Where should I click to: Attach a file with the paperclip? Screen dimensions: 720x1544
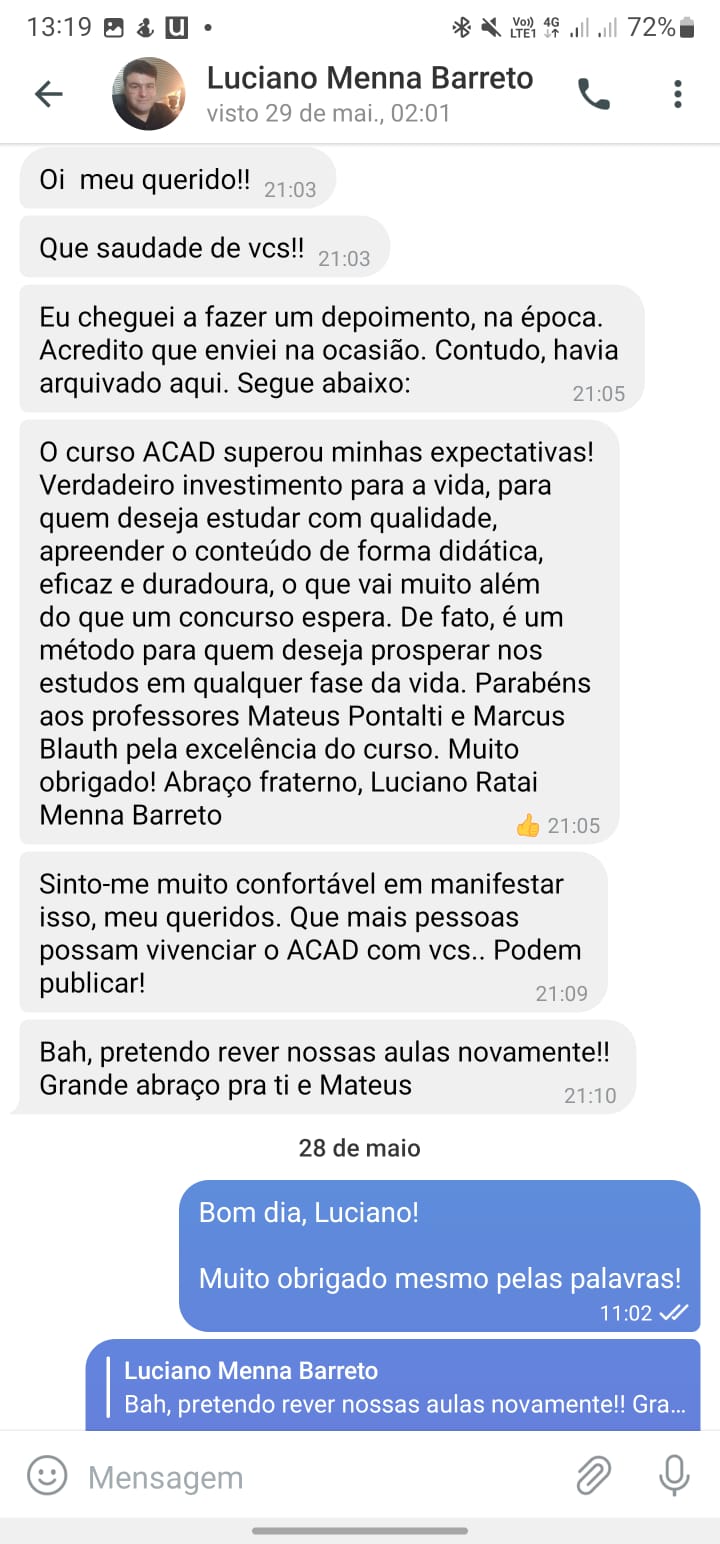click(x=594, y=1475)
